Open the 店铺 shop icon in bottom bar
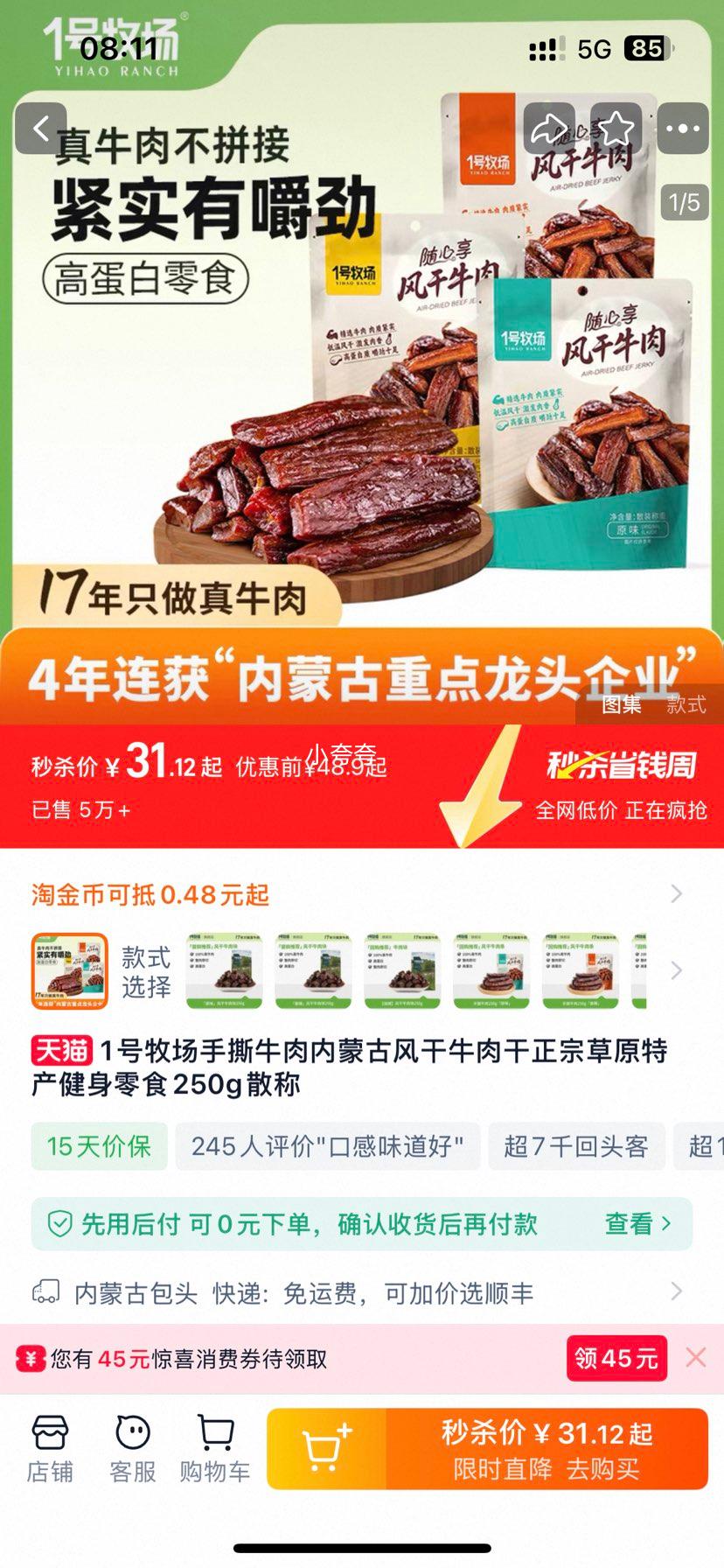Screen dimensions: 724x1568 [50, 1444]
